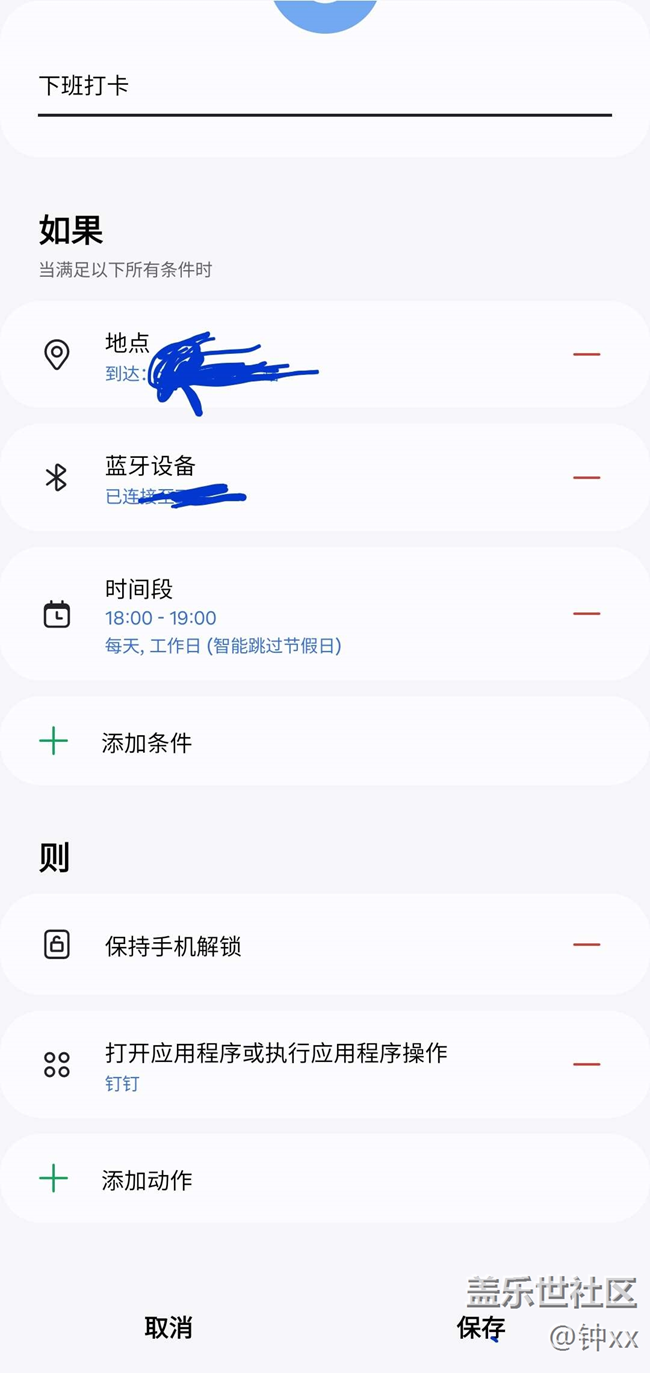Viewport: 650px width, 1373px height.
Task: Cancel with the 取消 button
Action: point(168,1328)
